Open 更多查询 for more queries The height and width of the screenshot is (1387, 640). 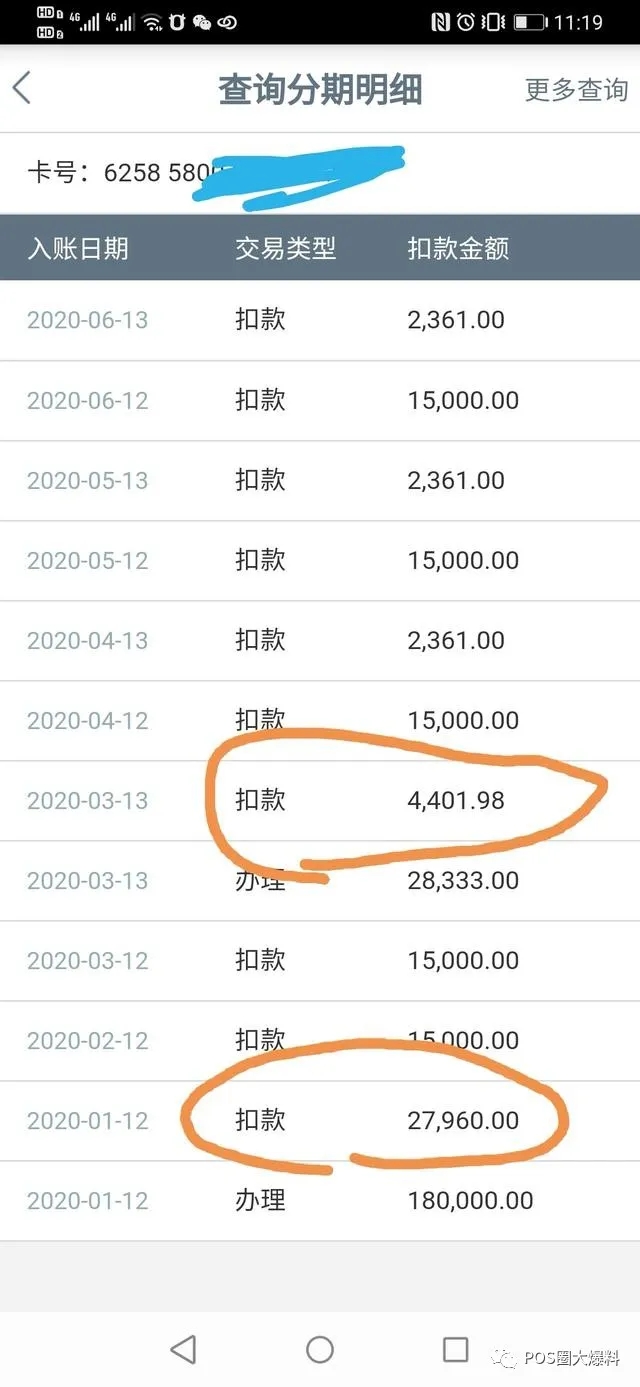point(577,90)
